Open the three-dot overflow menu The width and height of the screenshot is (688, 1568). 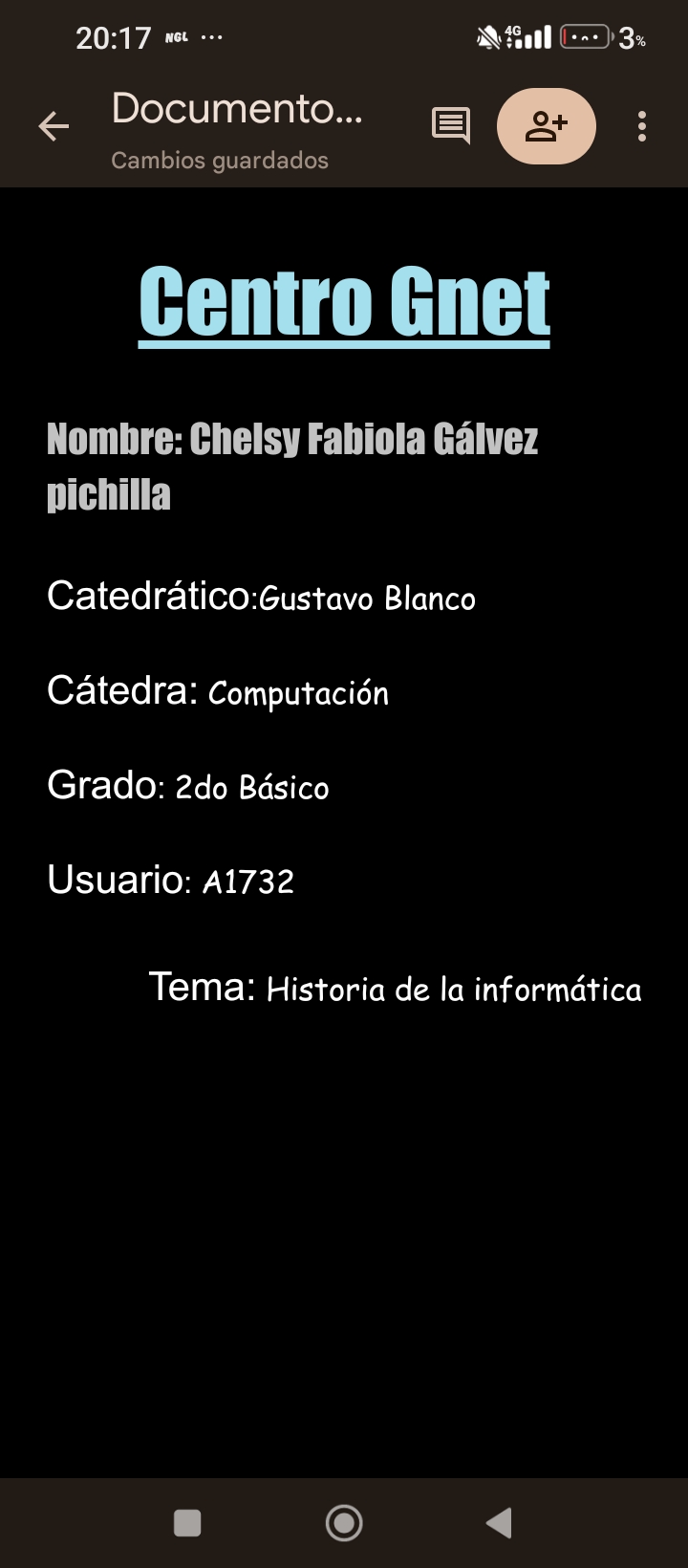point(642,126)
